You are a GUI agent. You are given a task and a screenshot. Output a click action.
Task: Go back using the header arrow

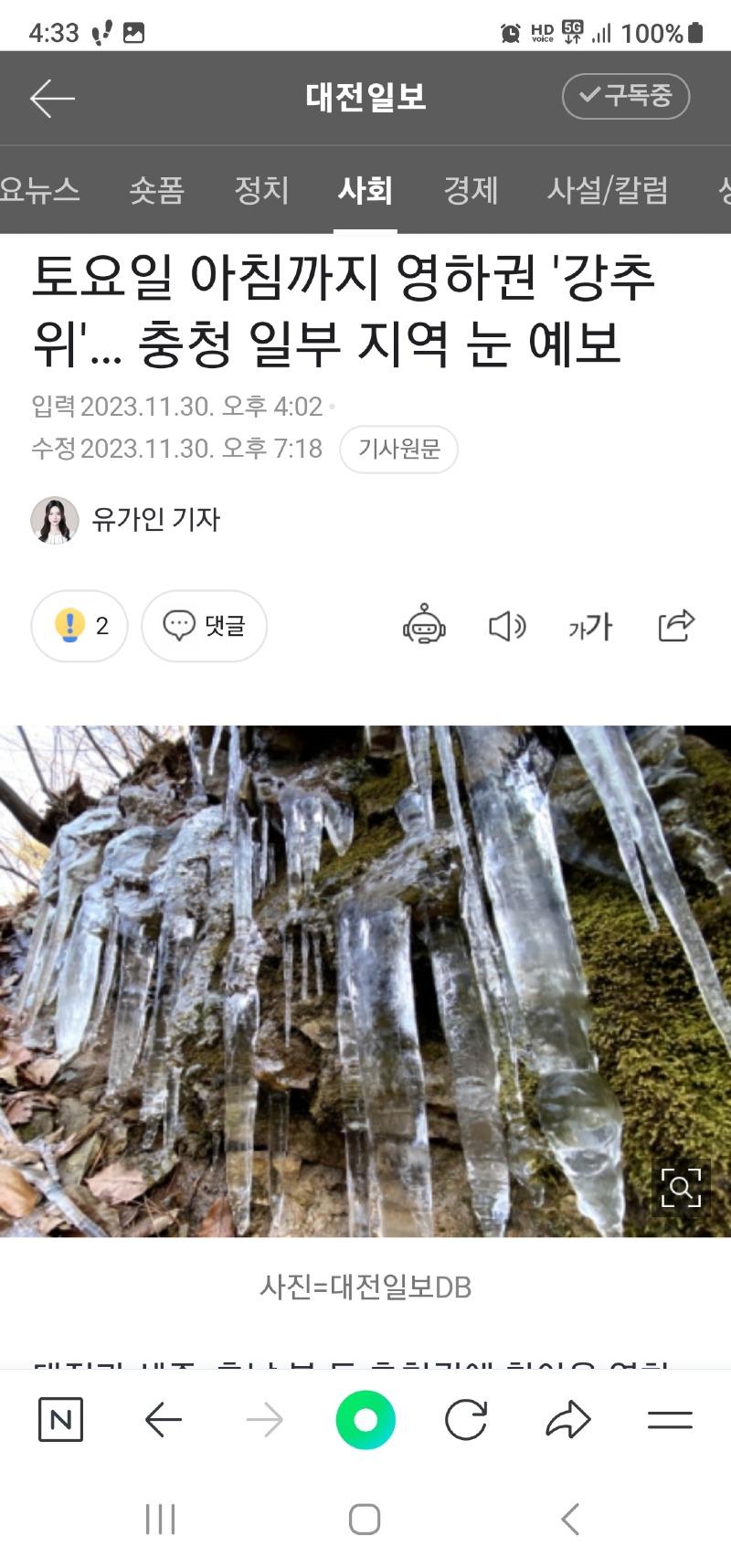point(52,98)
